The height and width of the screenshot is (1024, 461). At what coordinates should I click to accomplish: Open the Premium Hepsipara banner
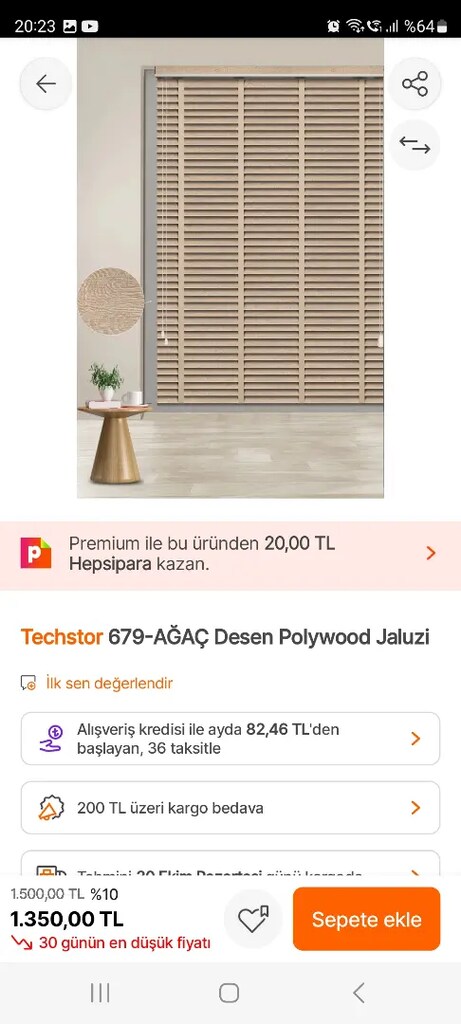point(230,554)
